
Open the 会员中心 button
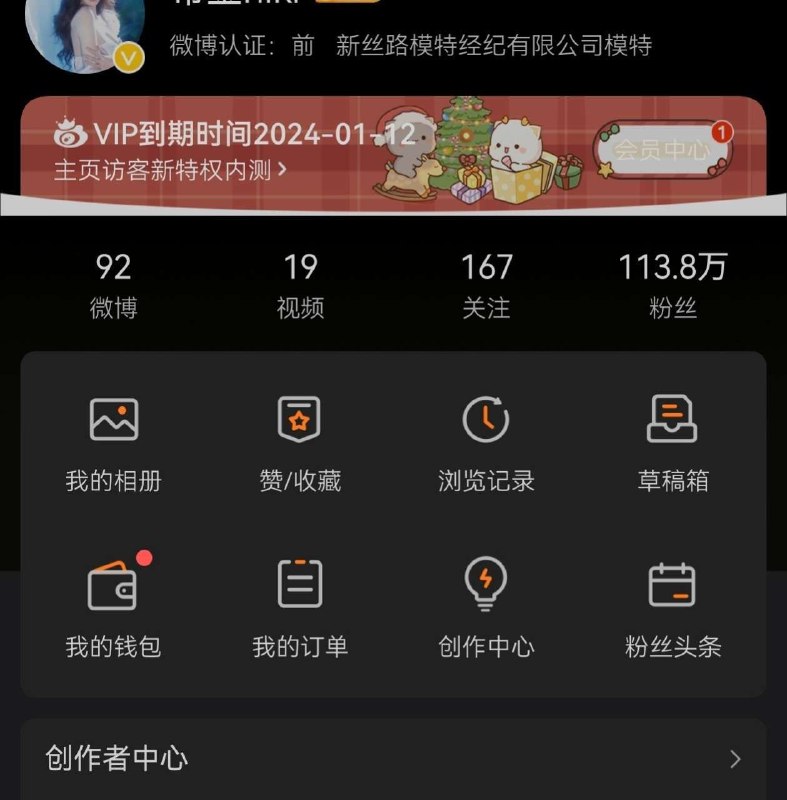click(x=662, y=151)
